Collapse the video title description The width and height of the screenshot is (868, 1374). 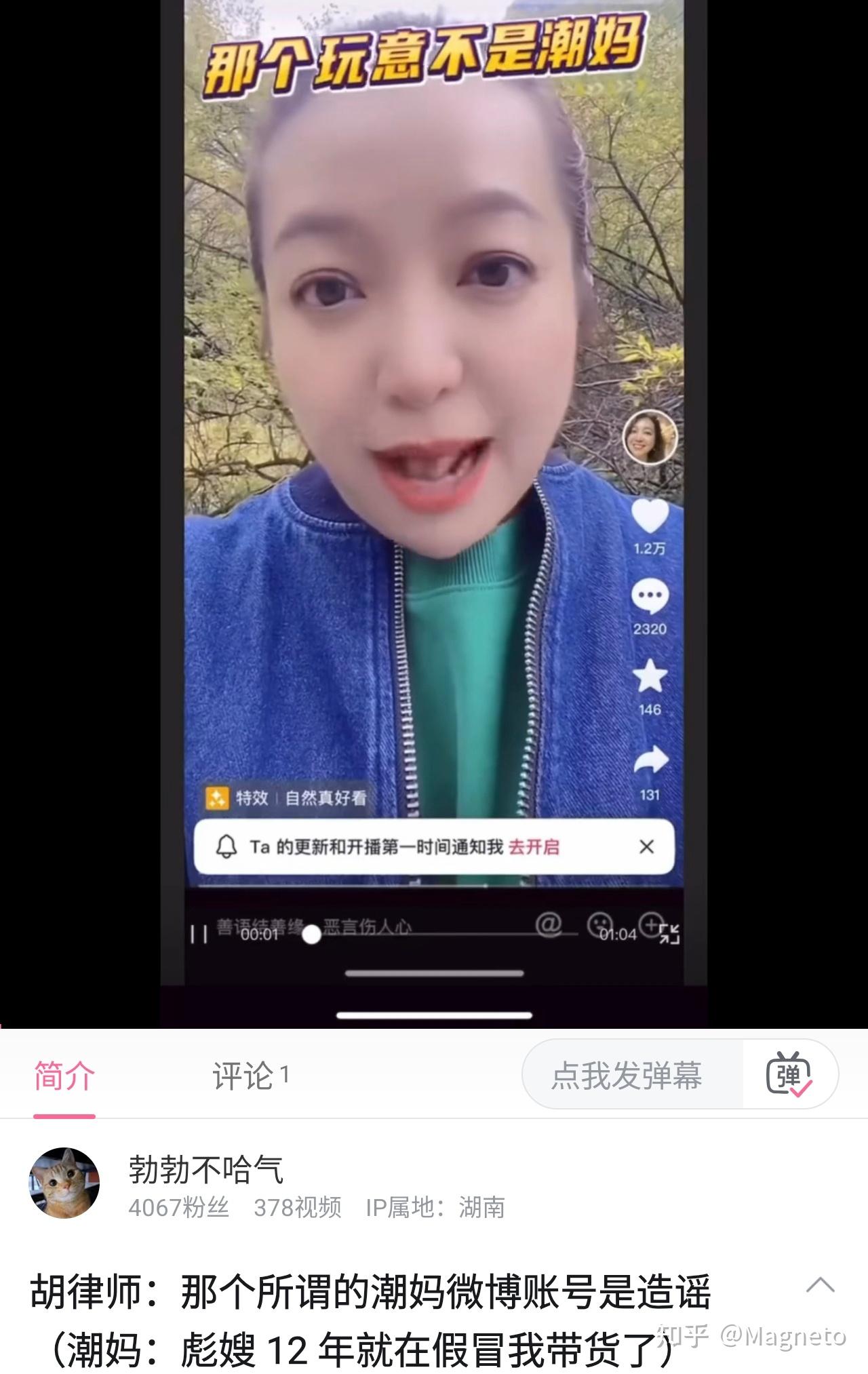(819, 1285)
